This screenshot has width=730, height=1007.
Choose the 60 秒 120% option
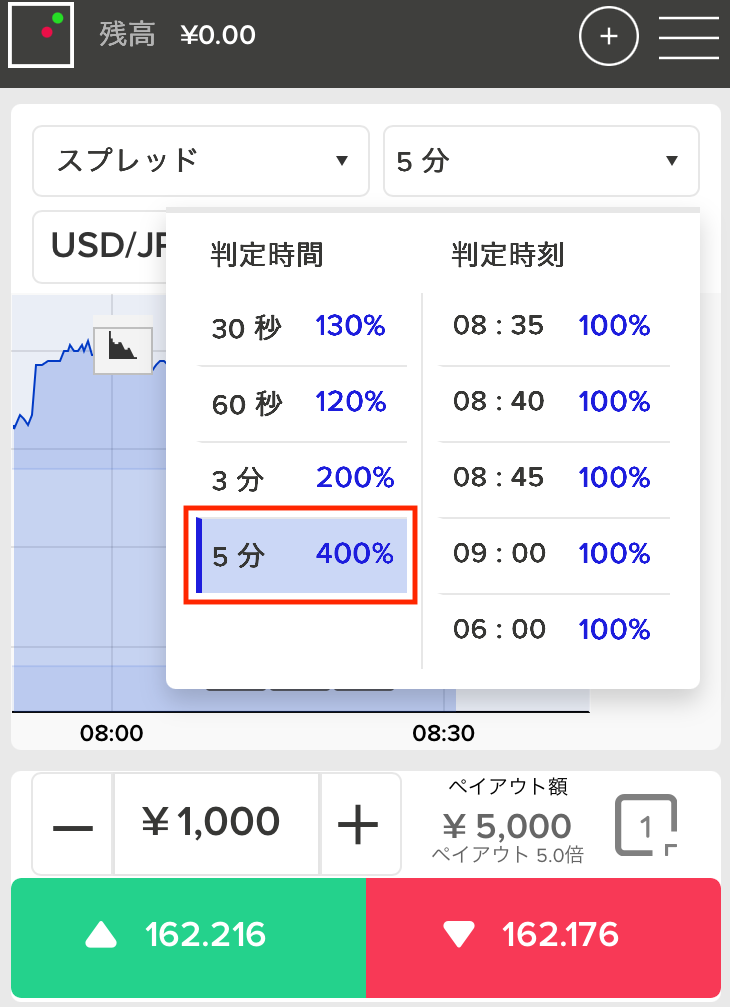[x=302, y=403]
